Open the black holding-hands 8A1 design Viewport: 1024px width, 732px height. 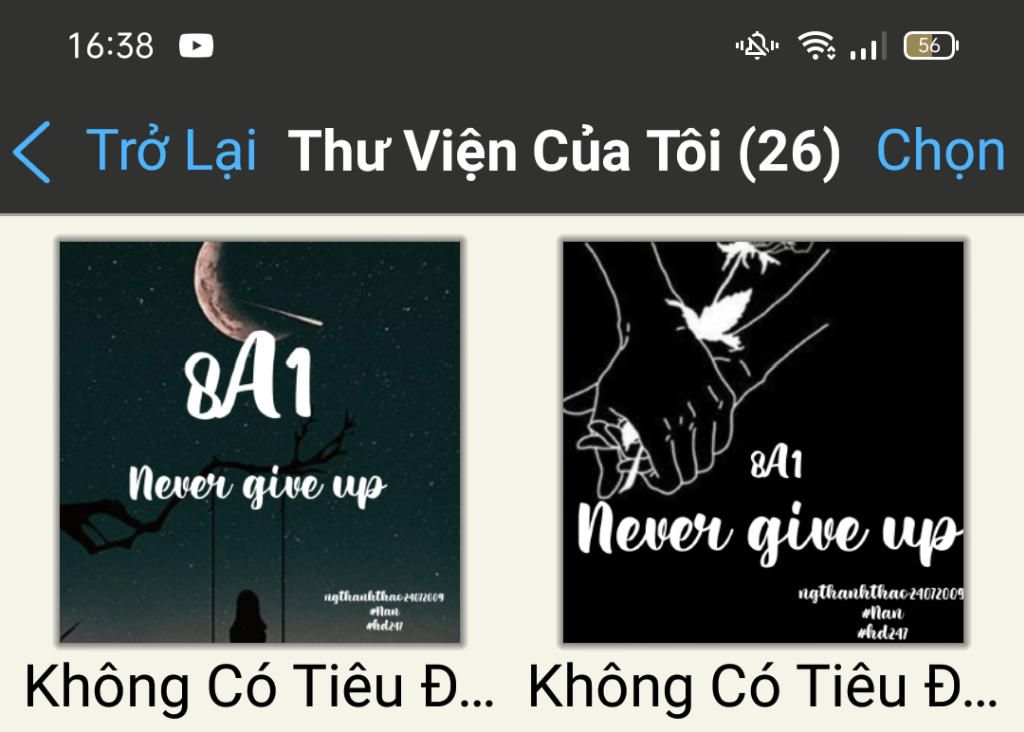(763, 441)
